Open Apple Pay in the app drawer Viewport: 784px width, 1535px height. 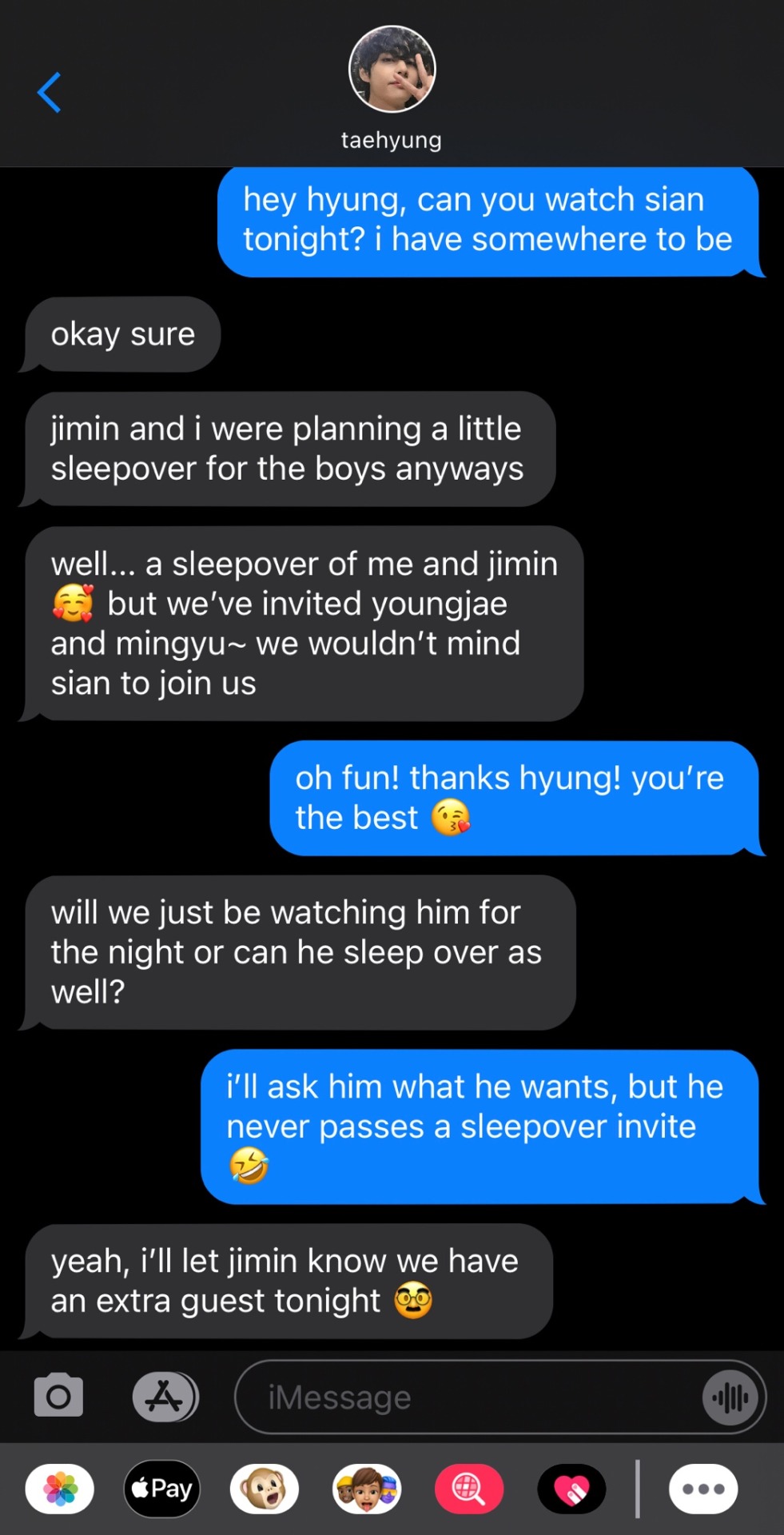coord(162,1489)
